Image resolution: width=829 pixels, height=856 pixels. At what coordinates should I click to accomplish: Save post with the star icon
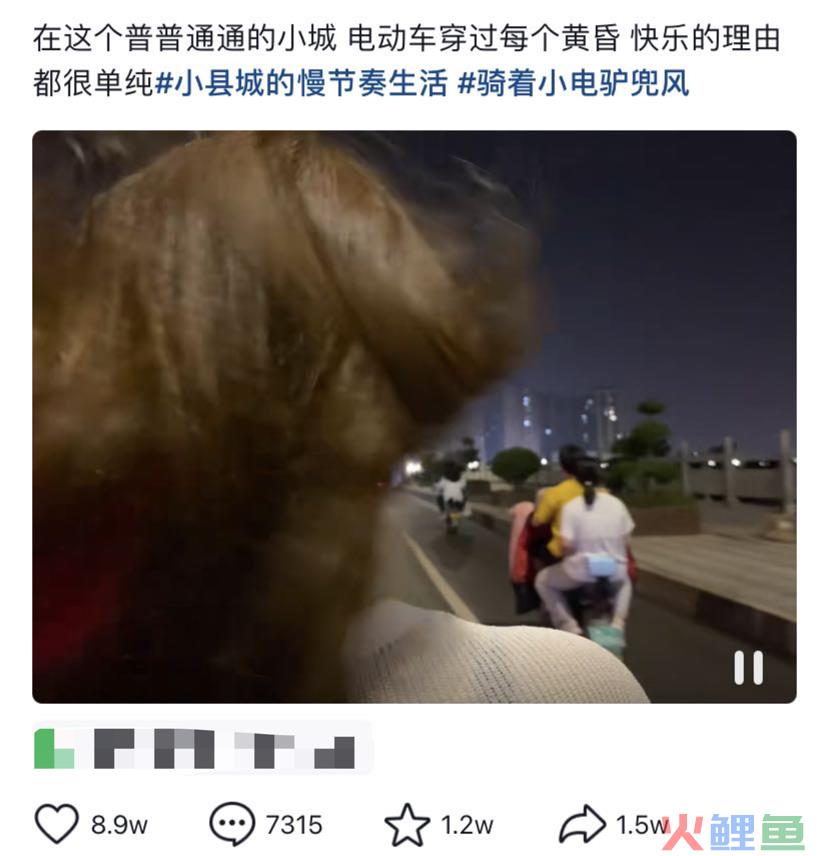coord(407,825)
